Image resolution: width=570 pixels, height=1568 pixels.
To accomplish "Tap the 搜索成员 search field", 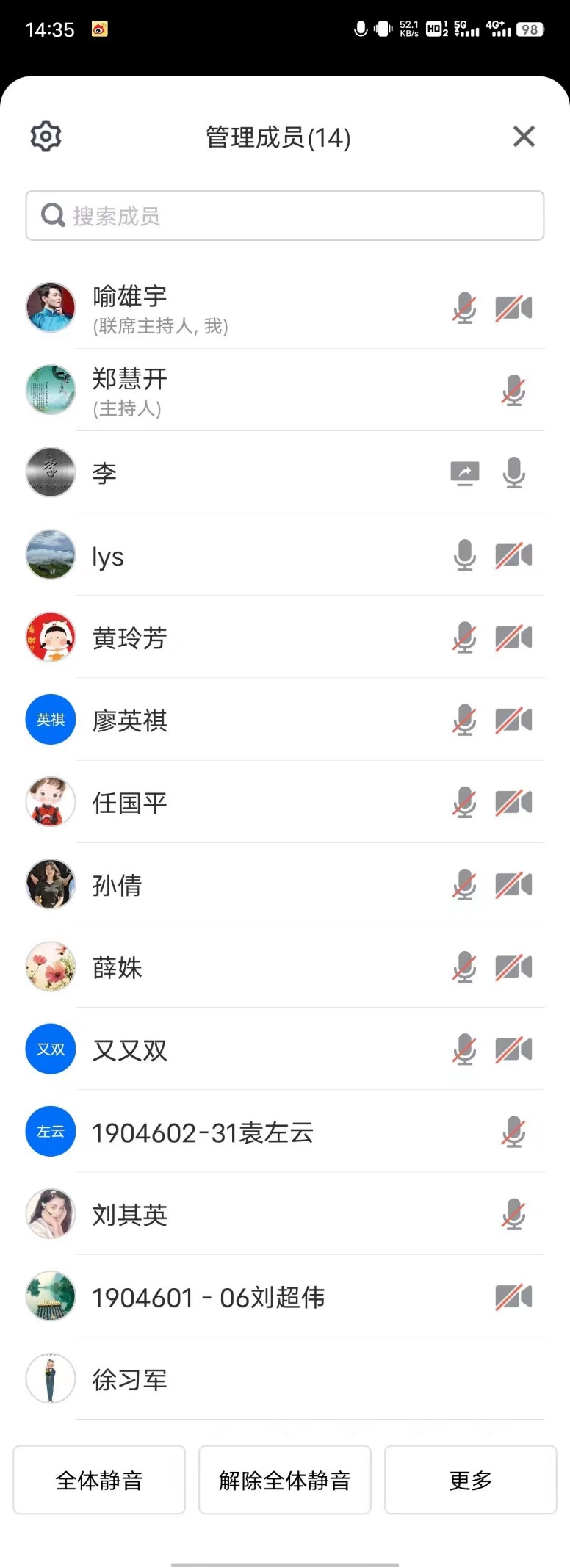I will point(285,216).
